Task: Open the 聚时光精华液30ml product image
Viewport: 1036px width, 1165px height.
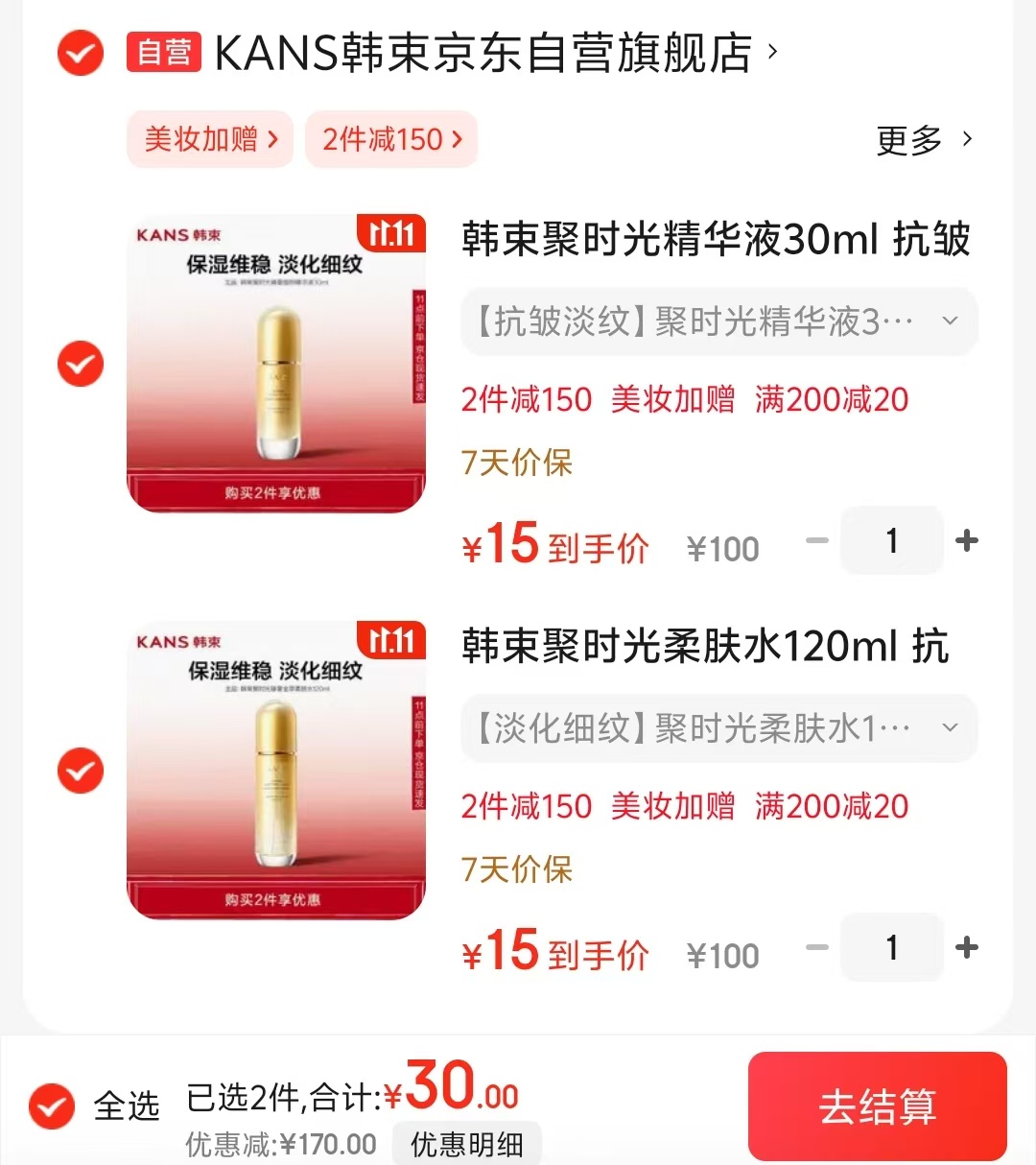Action: (276, 364)
